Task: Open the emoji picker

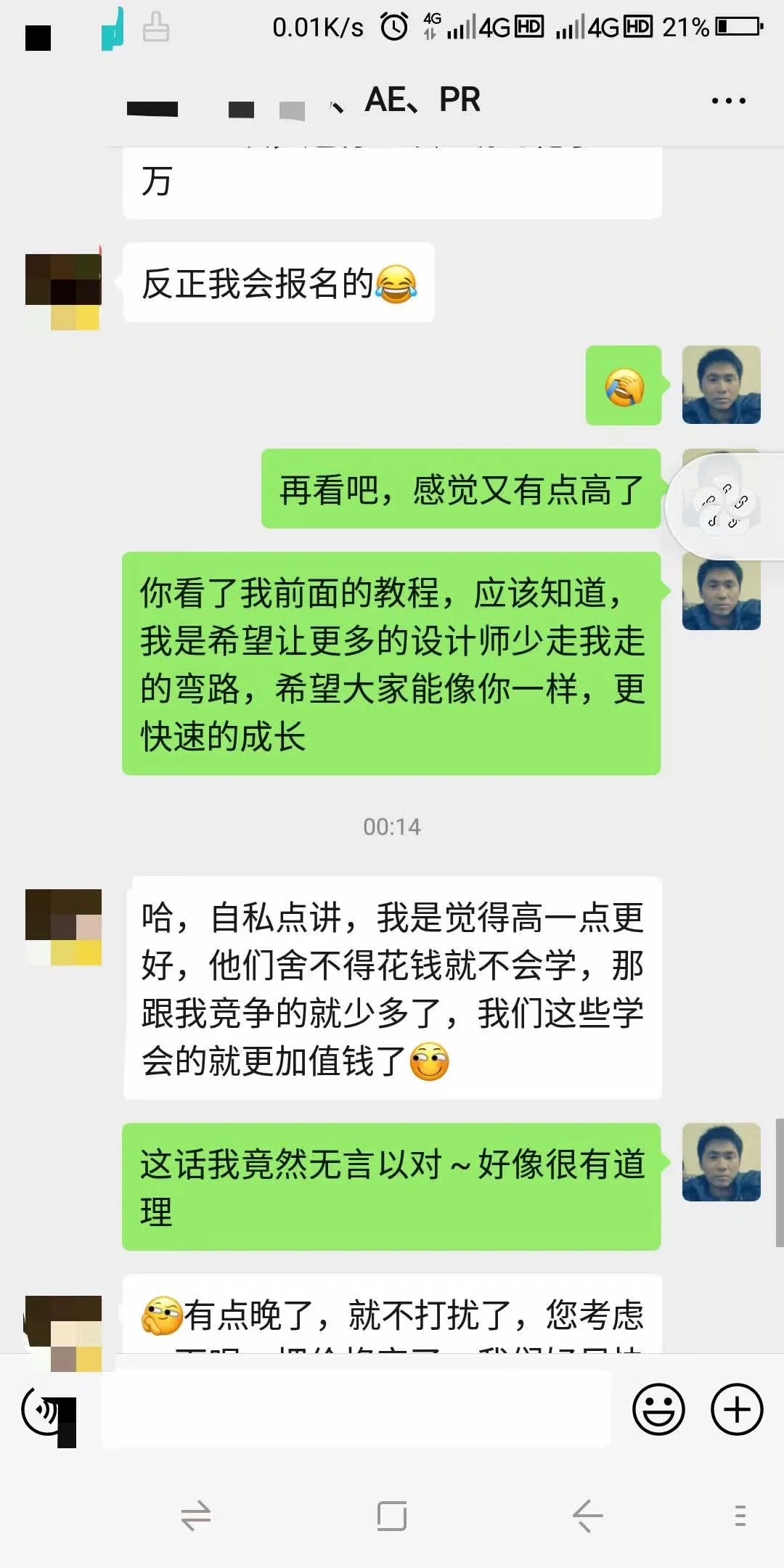Action: point(658,1410)
